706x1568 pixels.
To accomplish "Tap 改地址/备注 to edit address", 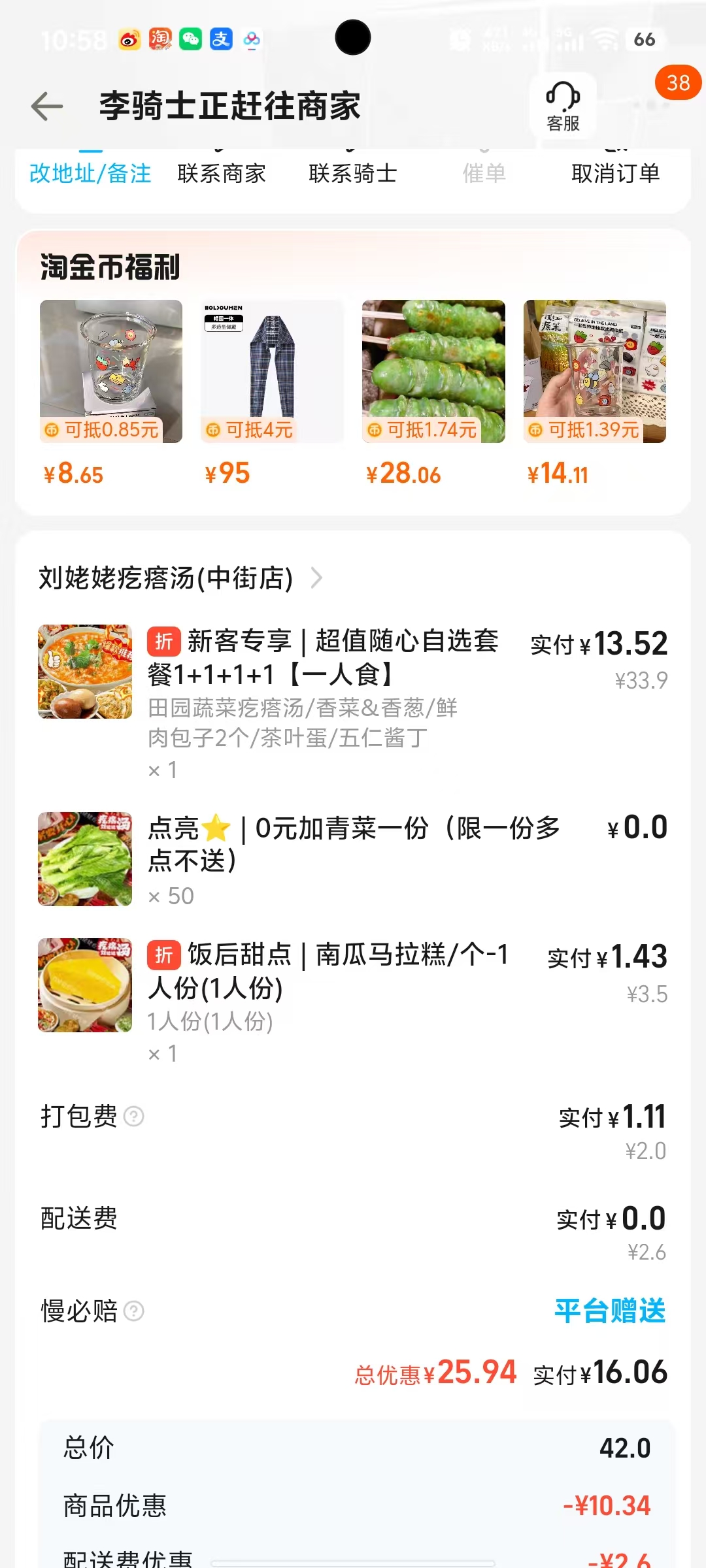I will click(90, 173).
